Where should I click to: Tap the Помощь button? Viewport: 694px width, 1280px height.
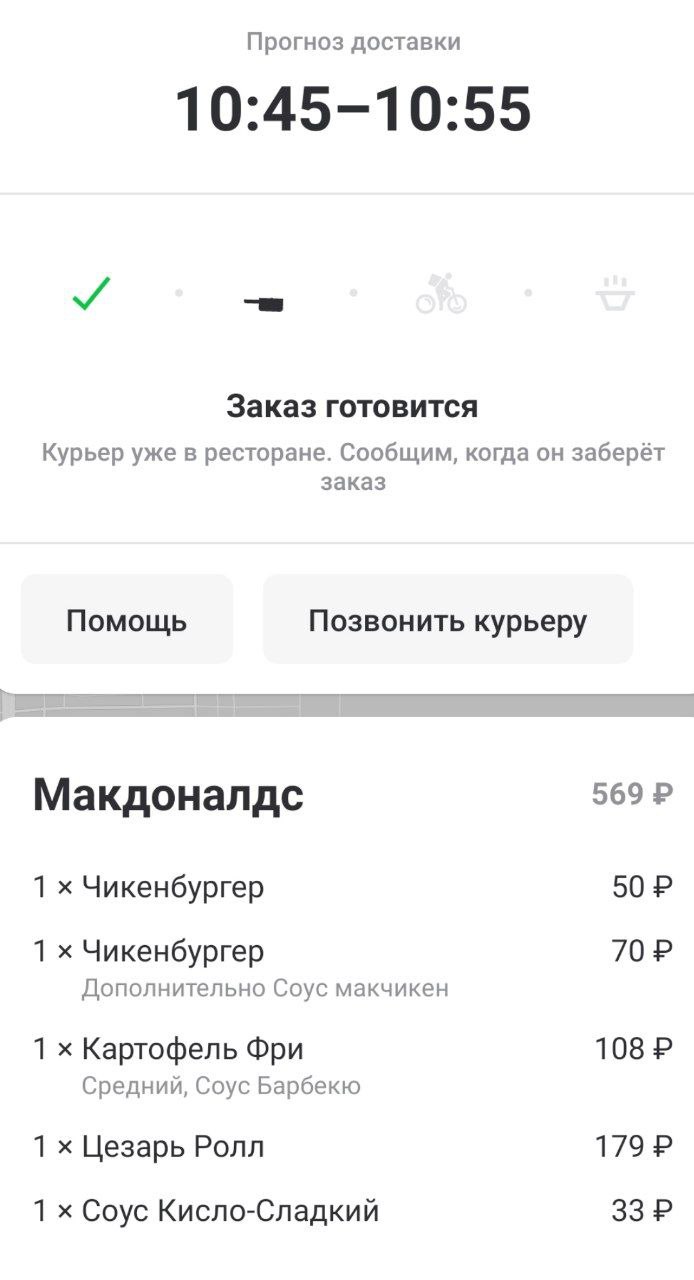point(127,619)
